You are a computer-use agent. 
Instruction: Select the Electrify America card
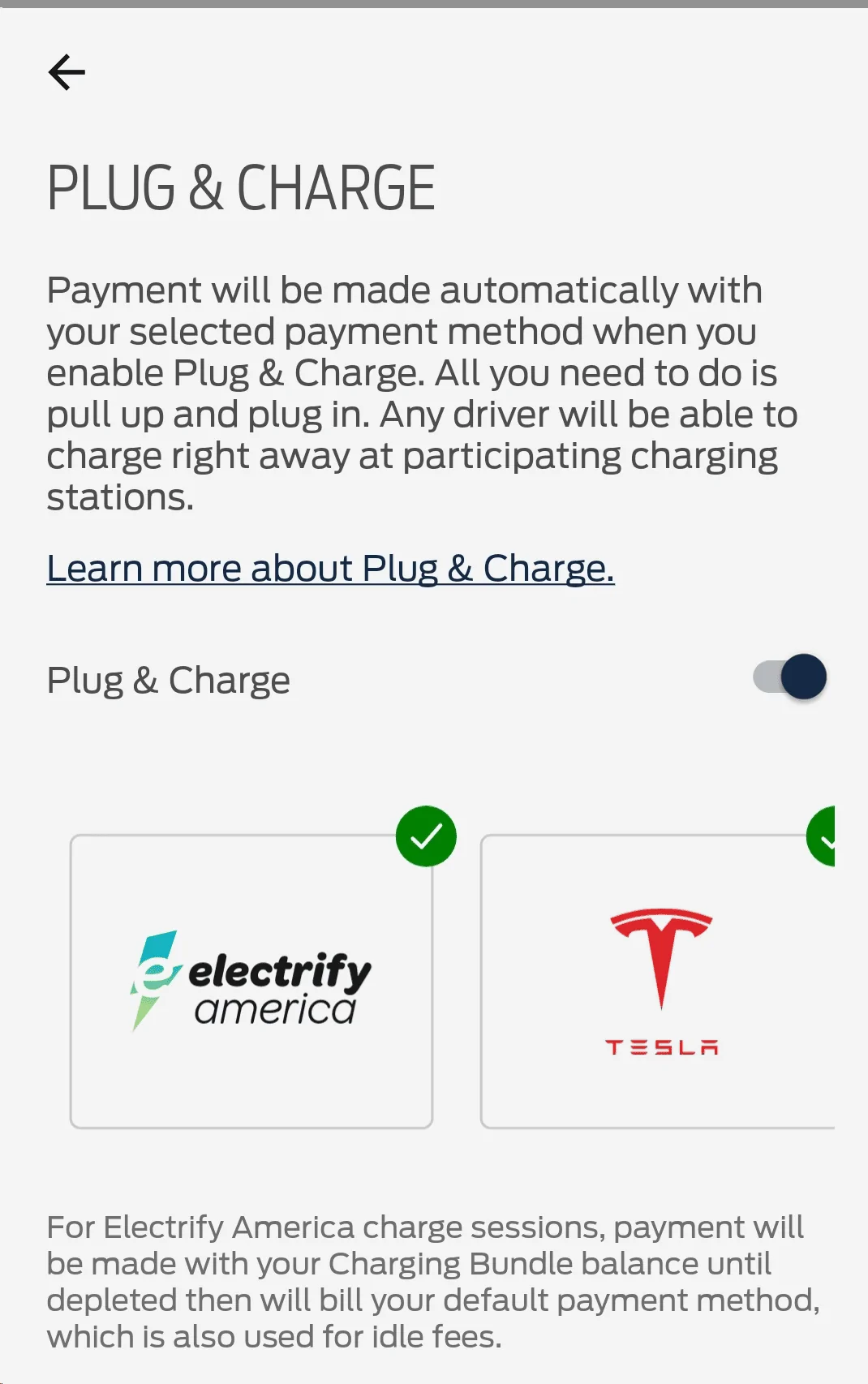pos(251,981)
